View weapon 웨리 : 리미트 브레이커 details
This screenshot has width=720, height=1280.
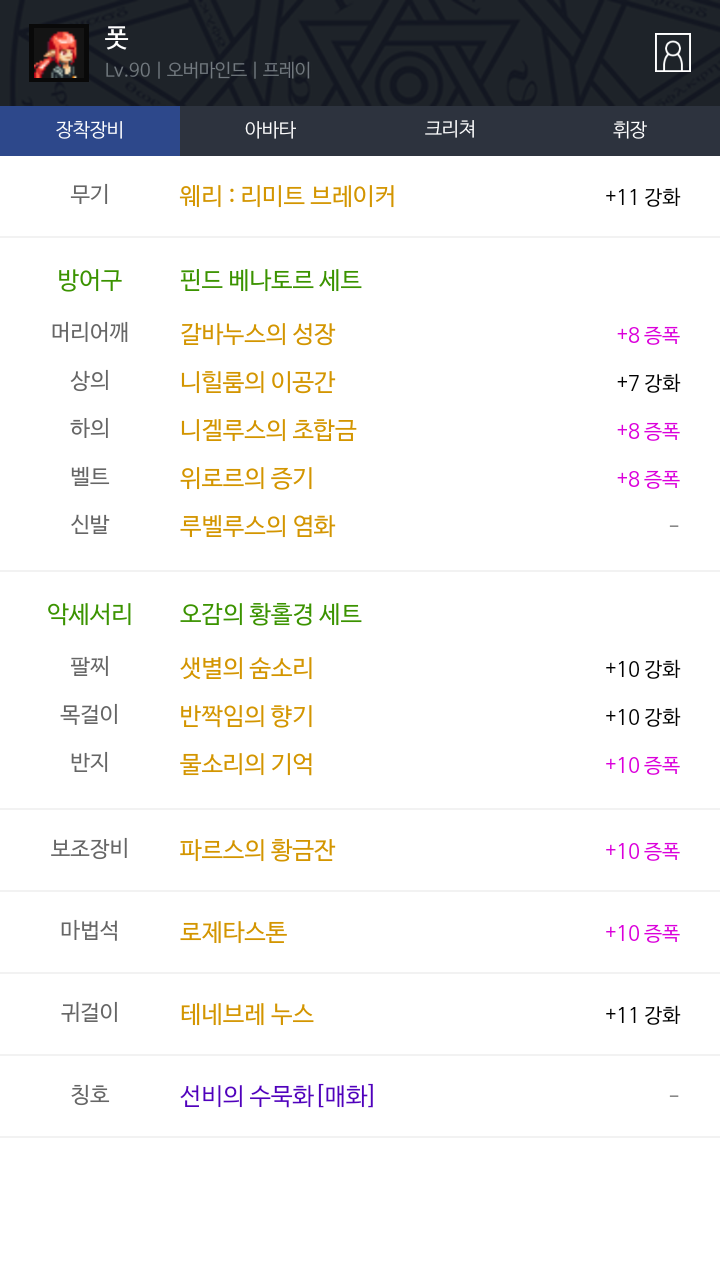click(288, 196)
